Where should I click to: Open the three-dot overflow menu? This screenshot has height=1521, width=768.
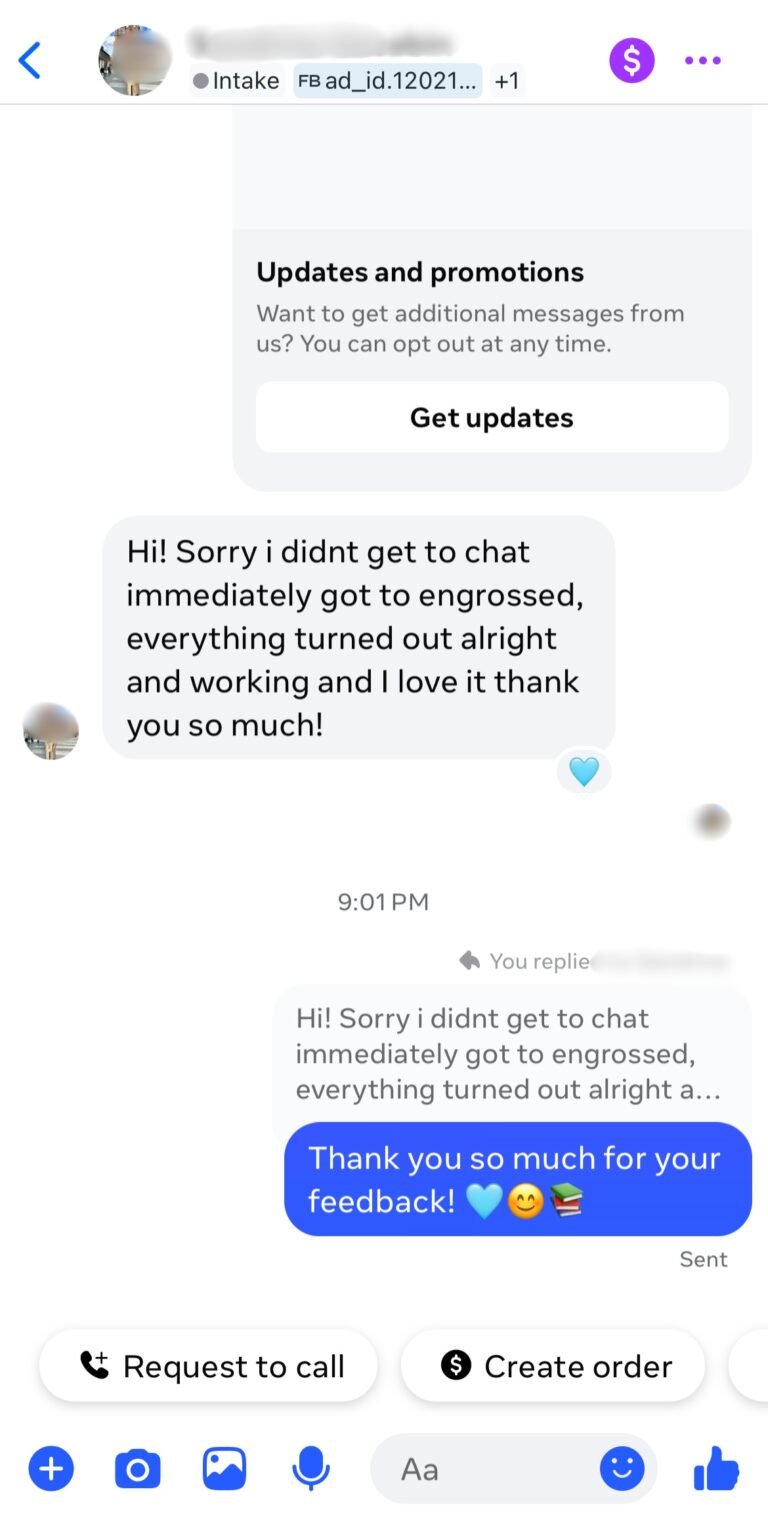coord(702,61)
